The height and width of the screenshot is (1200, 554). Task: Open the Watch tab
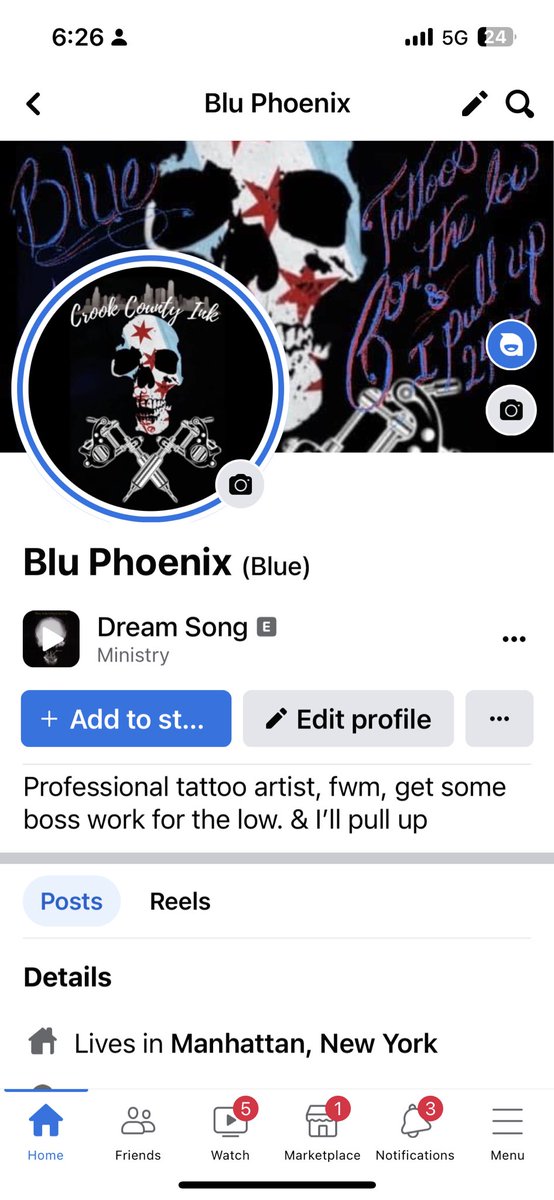[x=230, y=1132]
